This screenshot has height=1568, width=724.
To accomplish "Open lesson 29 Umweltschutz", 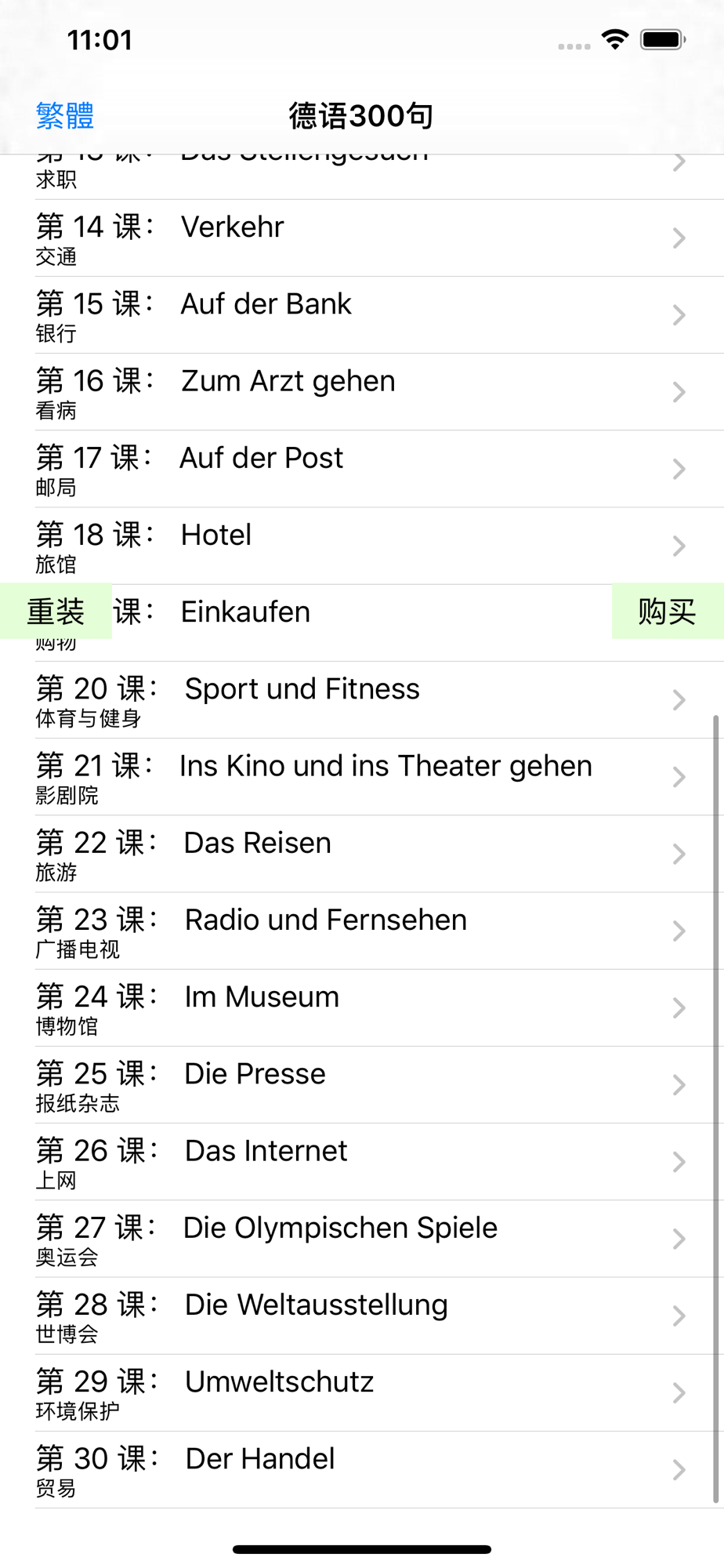I will point(360,1392).
